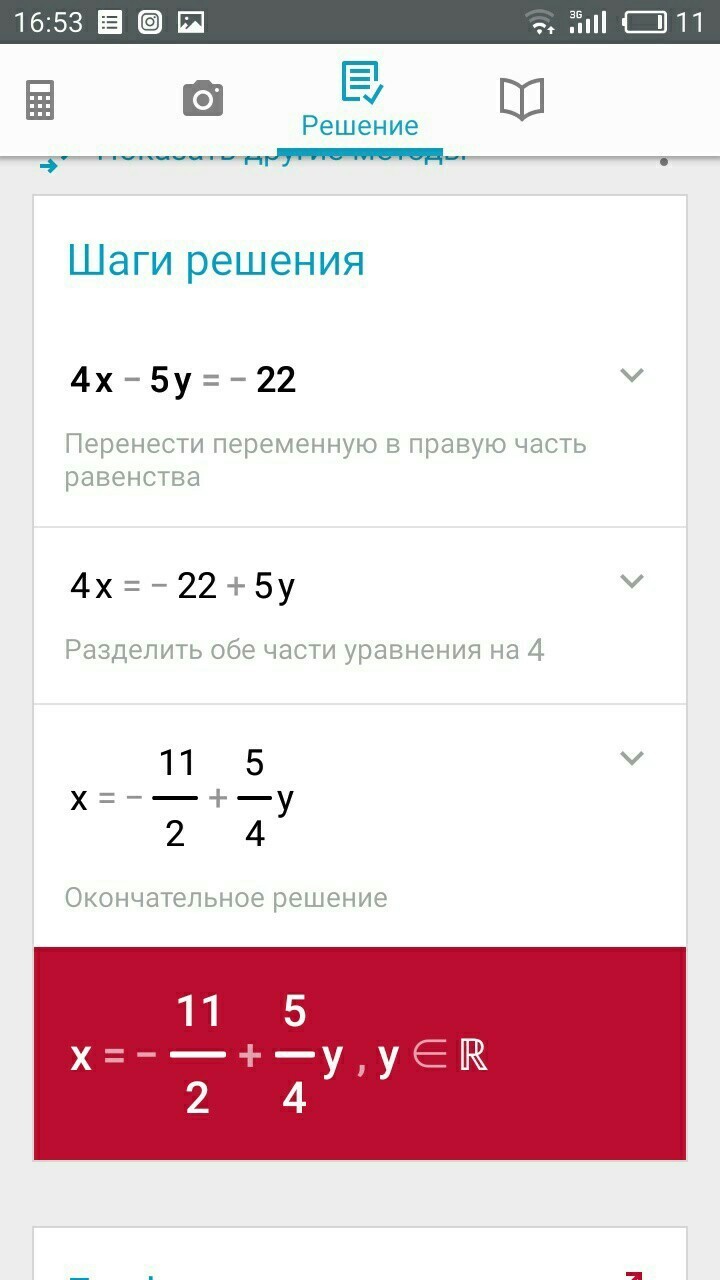Switch to the calculator tab
Screen dimensions: 720x1280
point(40,100)
